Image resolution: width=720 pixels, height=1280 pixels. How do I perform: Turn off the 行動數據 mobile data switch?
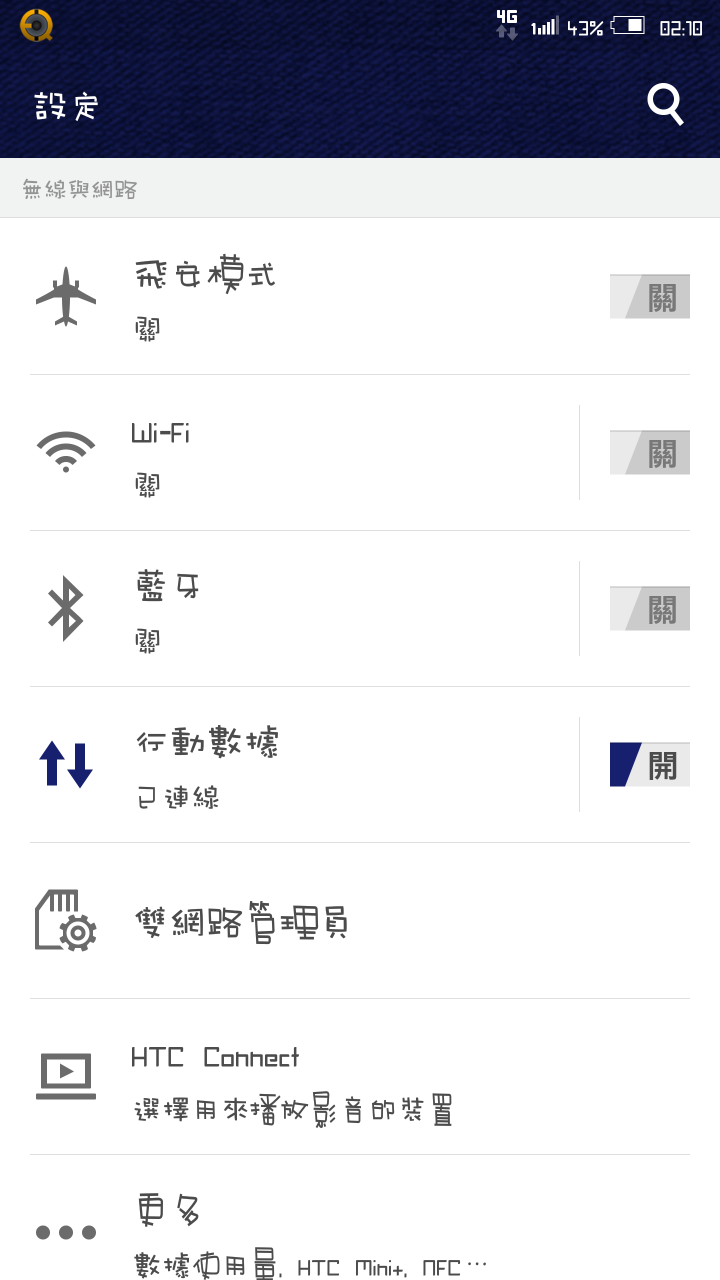[x=650, y=765]
